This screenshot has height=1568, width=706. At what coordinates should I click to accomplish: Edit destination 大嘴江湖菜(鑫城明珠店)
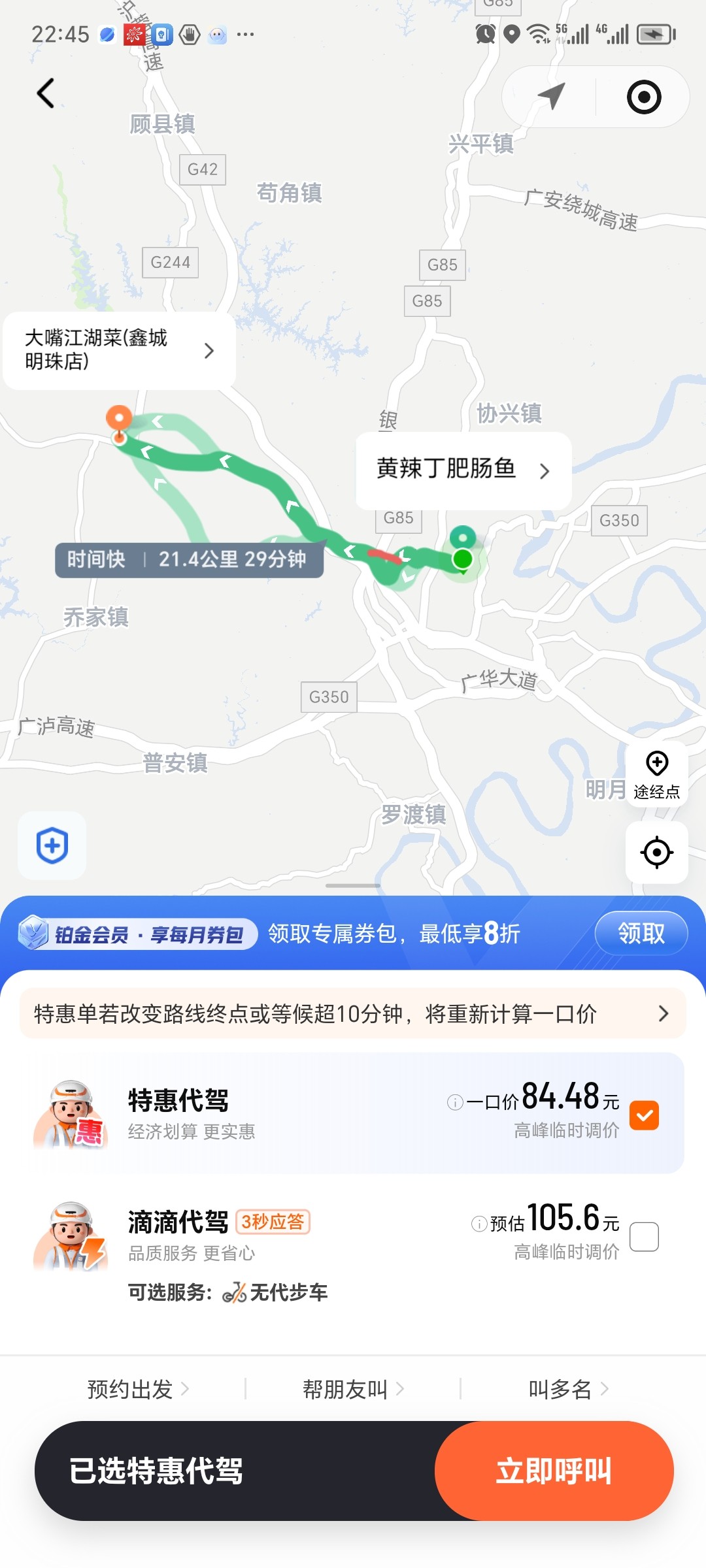coord(119,350)
